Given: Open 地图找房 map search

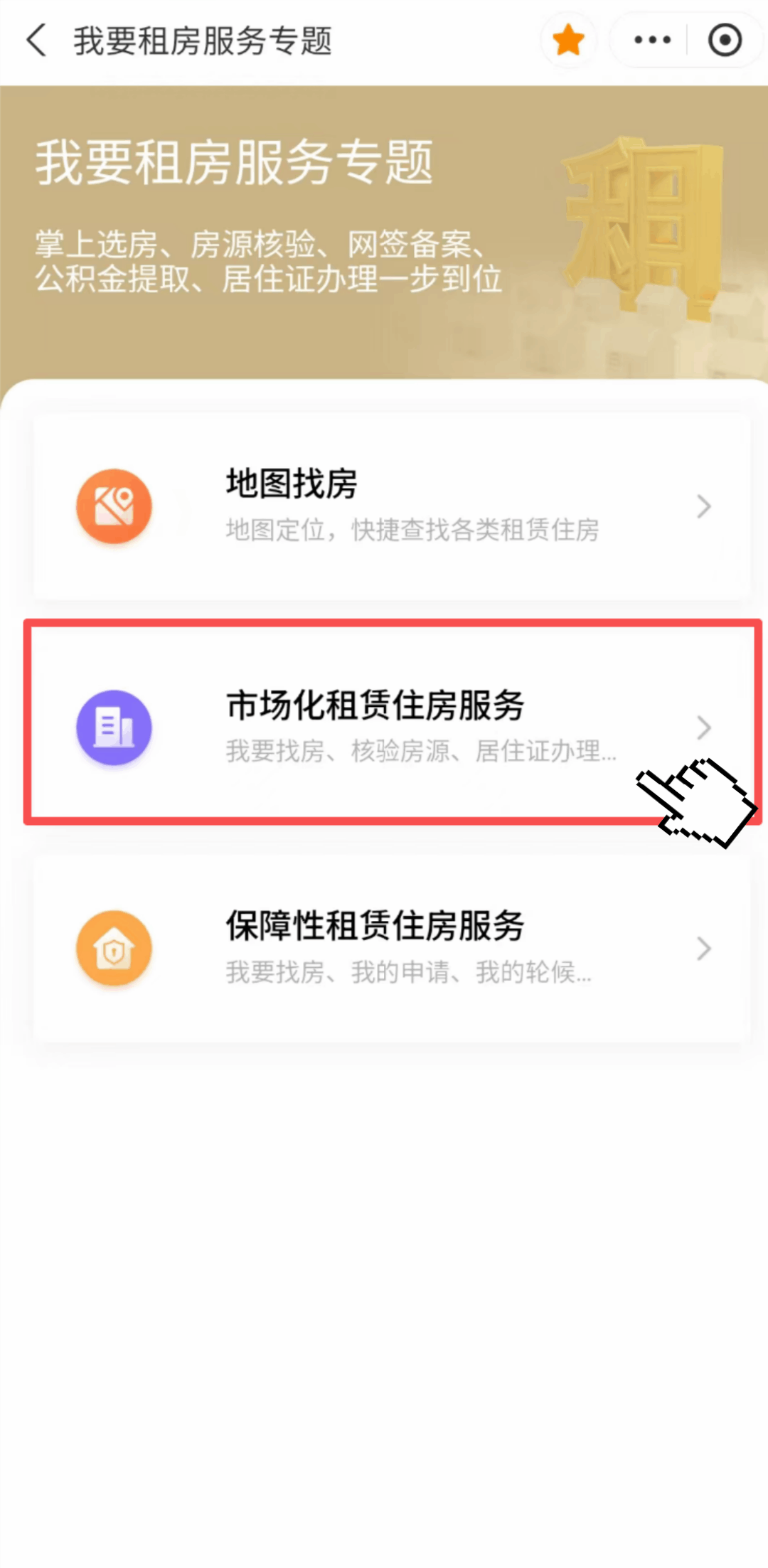Looking at the screenshot, I should (x=392, y=506).
